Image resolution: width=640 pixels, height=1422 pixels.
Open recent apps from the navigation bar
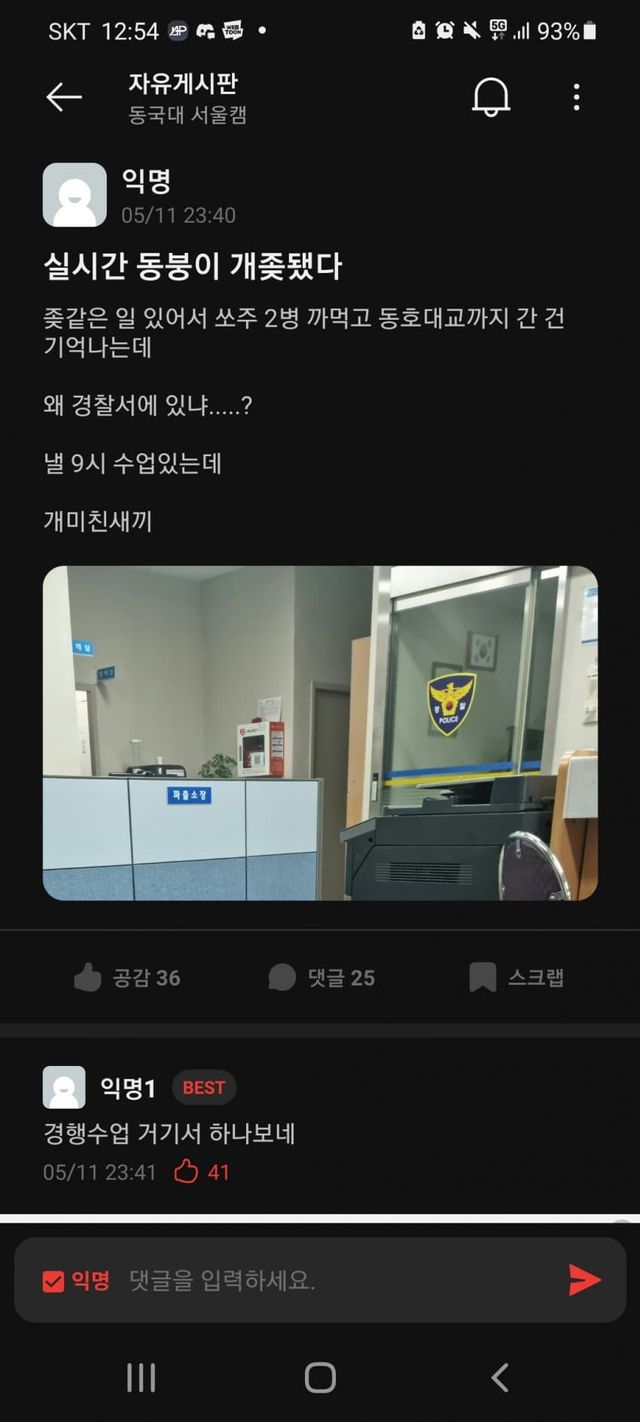coord(141,1377)
